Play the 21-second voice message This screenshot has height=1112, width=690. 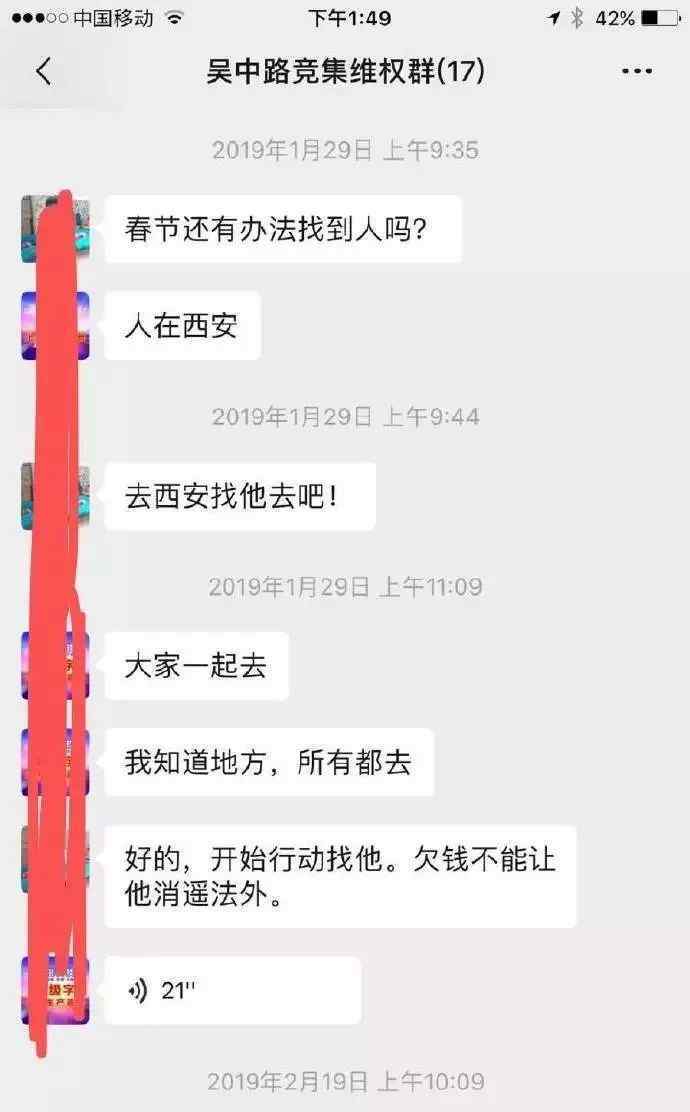point(232,991)
